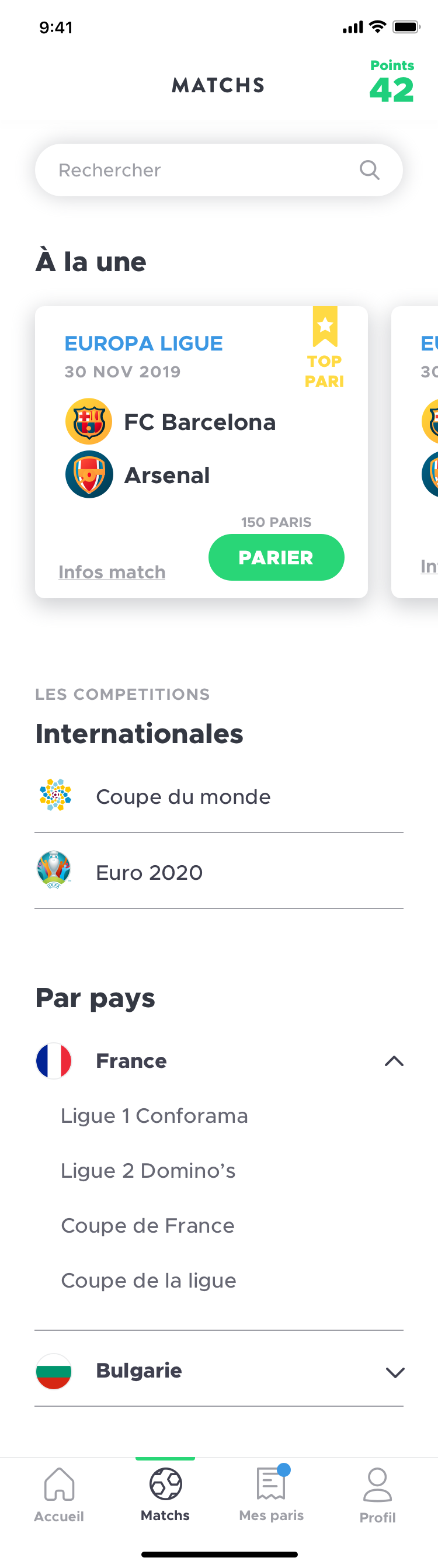Collapse the France section
Viewport: 438px width, 1568px height.
394,1061
